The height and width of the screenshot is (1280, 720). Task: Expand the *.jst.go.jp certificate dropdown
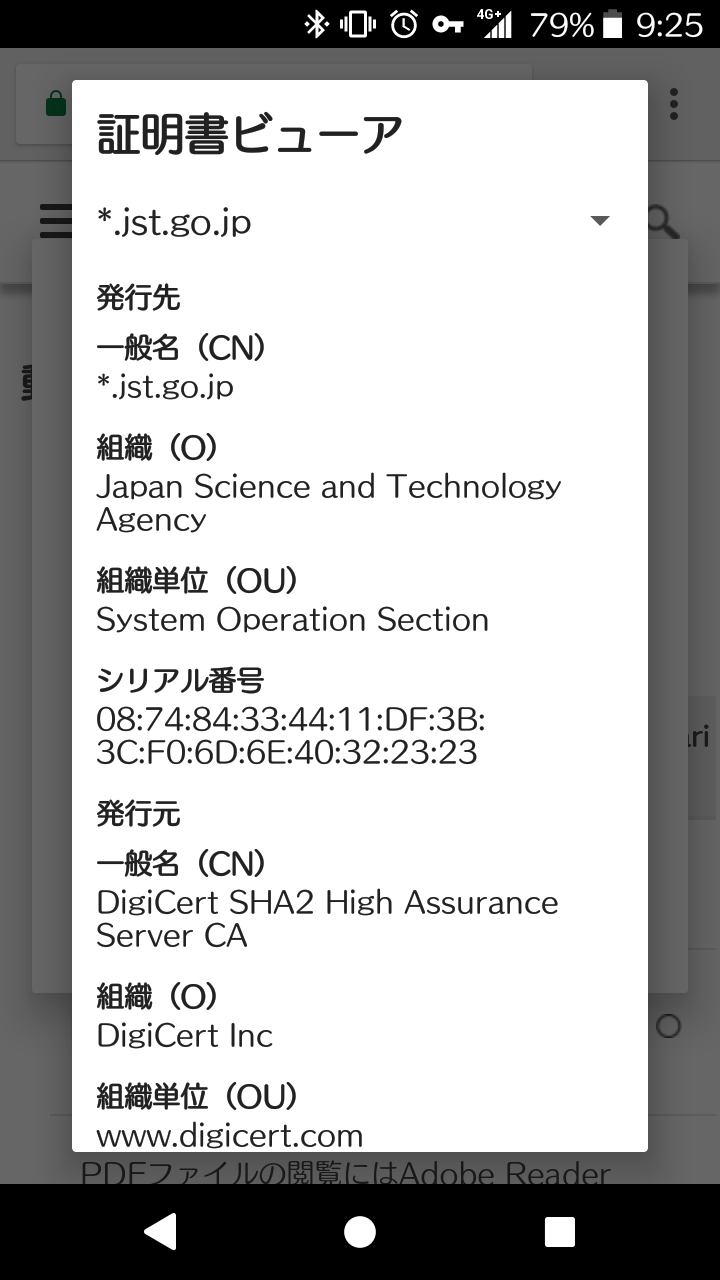pos(599,221)
